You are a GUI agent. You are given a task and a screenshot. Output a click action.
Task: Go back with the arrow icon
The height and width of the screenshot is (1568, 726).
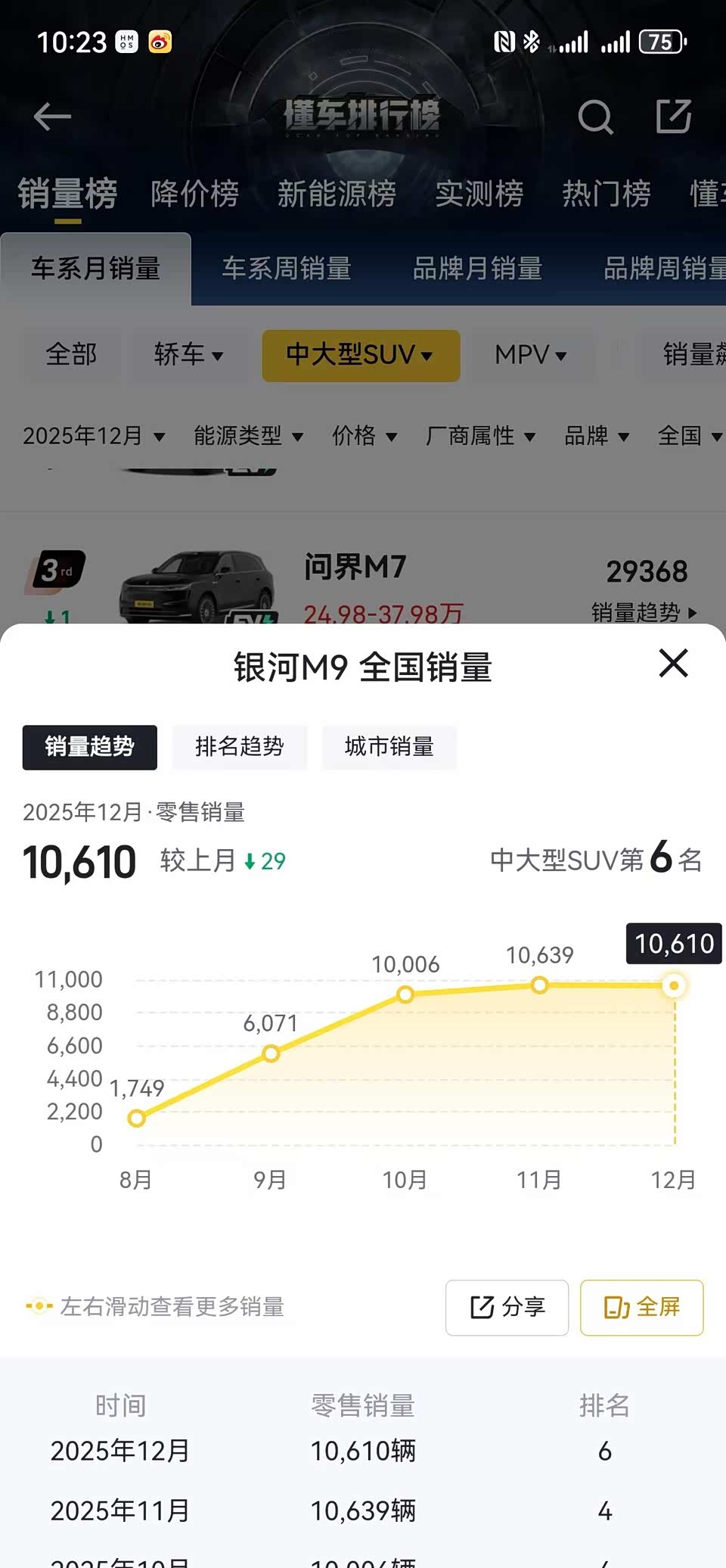coord(52,117)
